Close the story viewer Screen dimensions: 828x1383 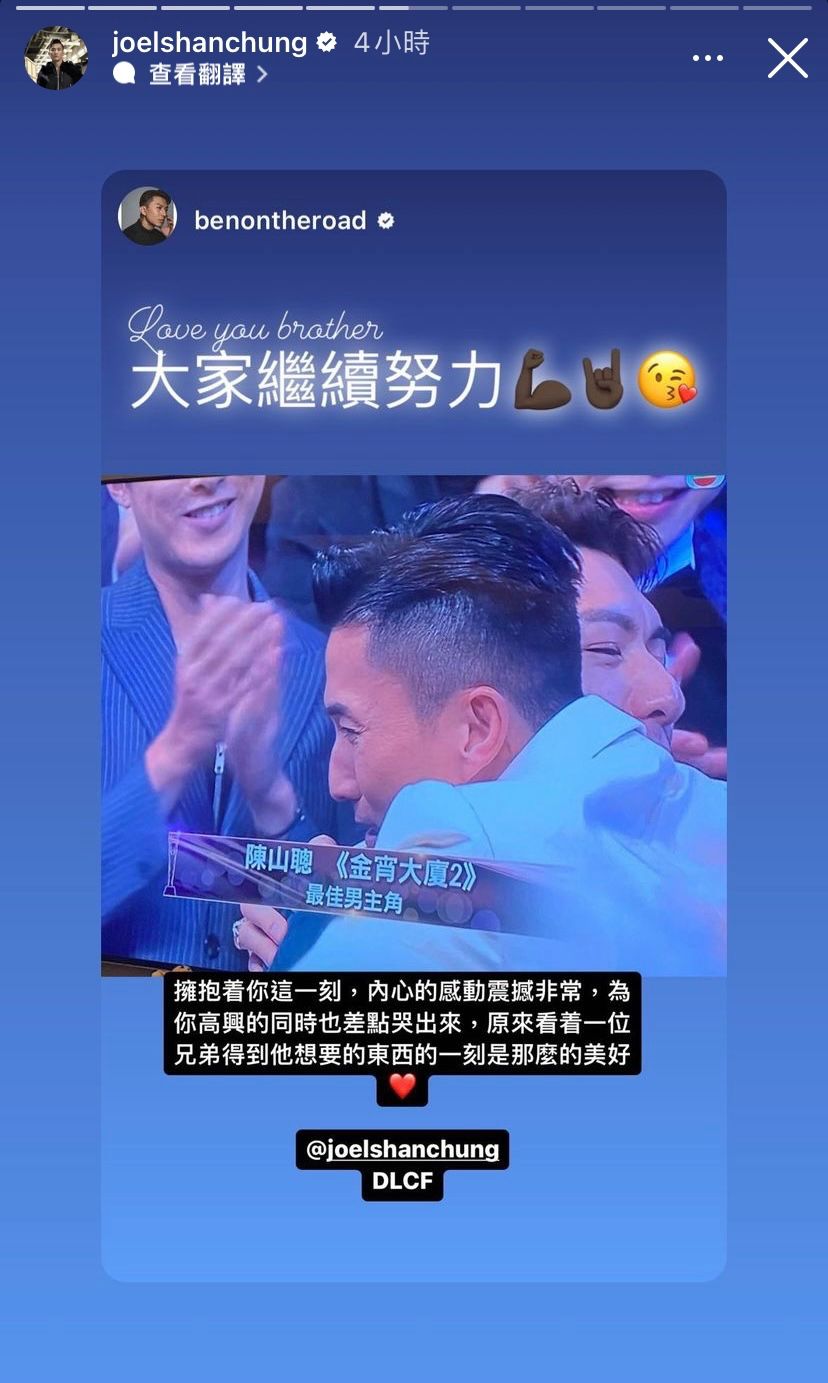coord(787,59)
